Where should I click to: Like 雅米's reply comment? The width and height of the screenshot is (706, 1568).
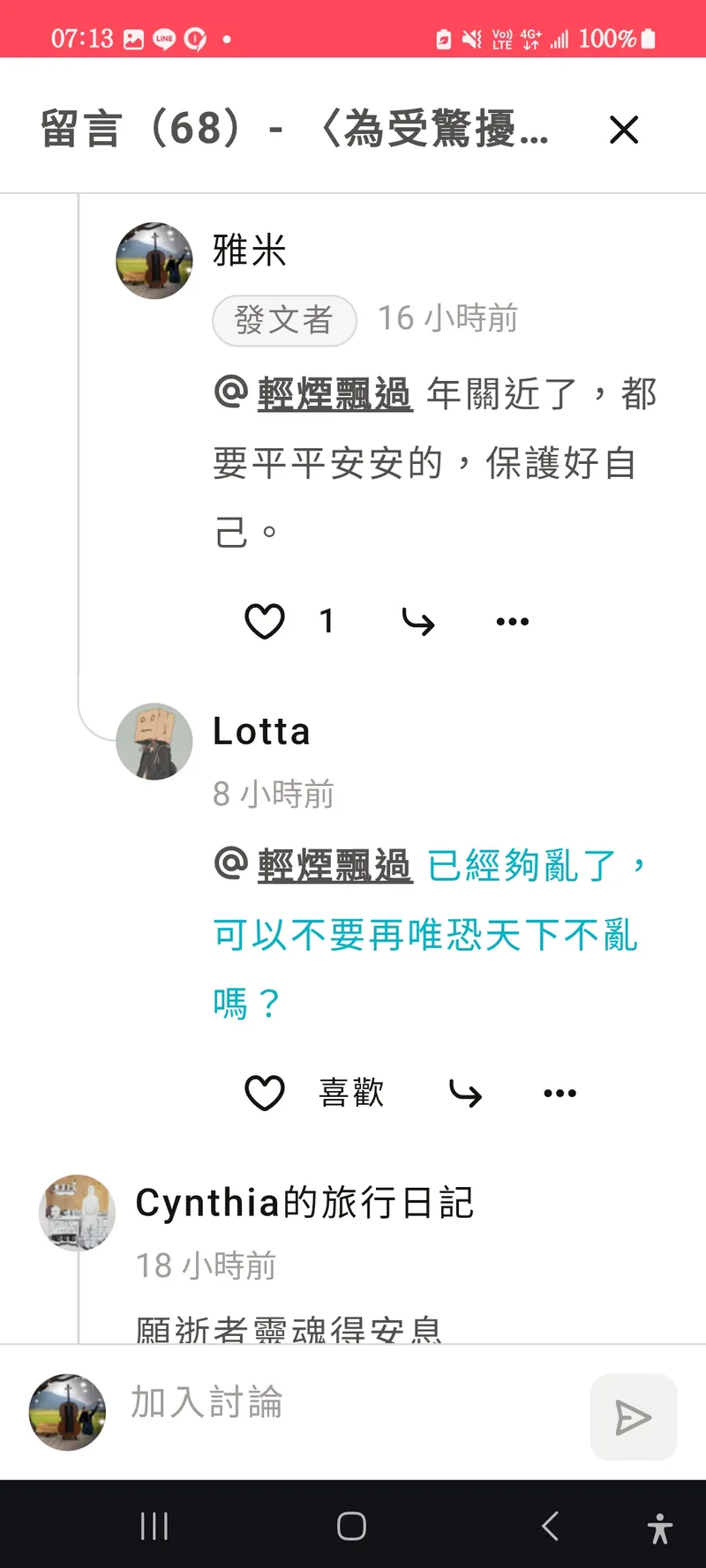265,622
